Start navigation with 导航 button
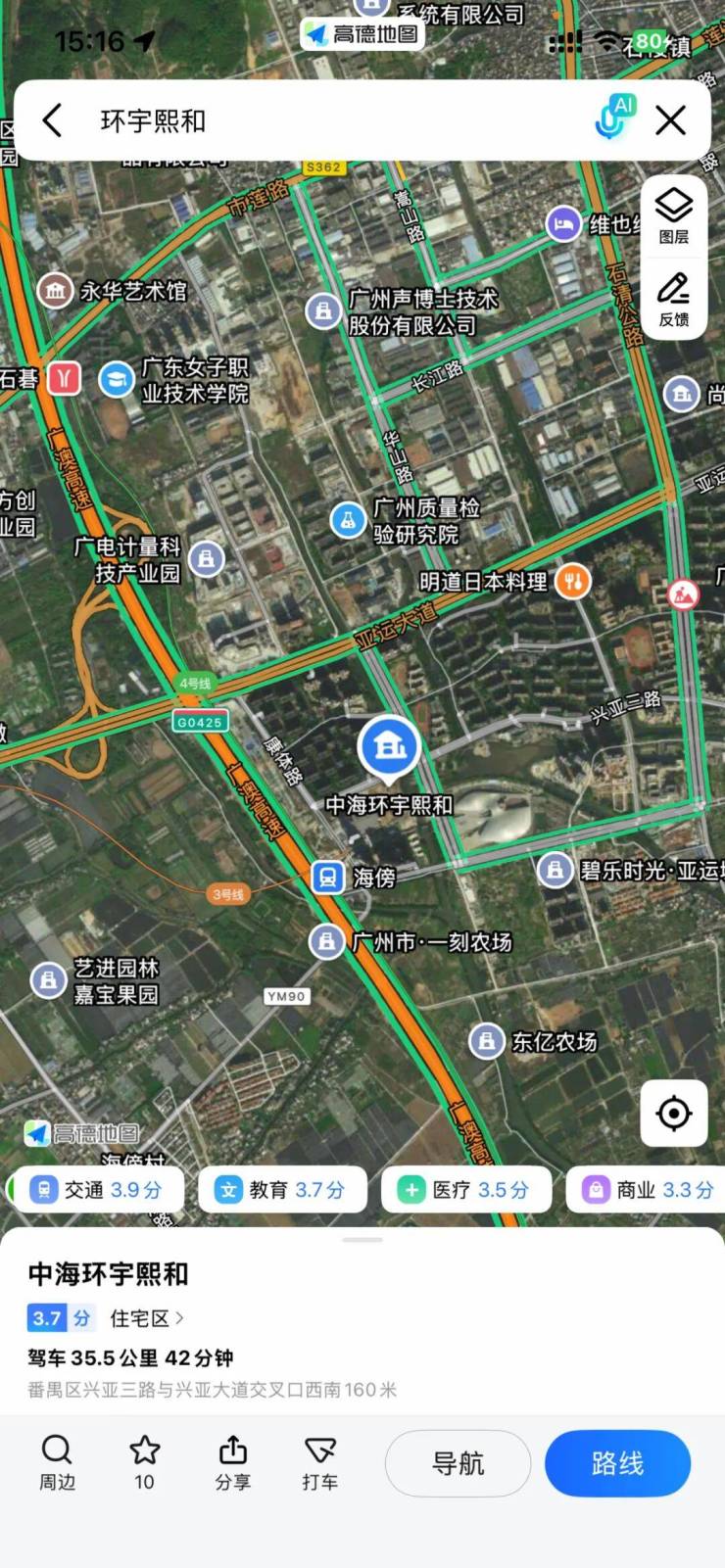This screenshot has width=725, height=1568. pos(458,1463)
